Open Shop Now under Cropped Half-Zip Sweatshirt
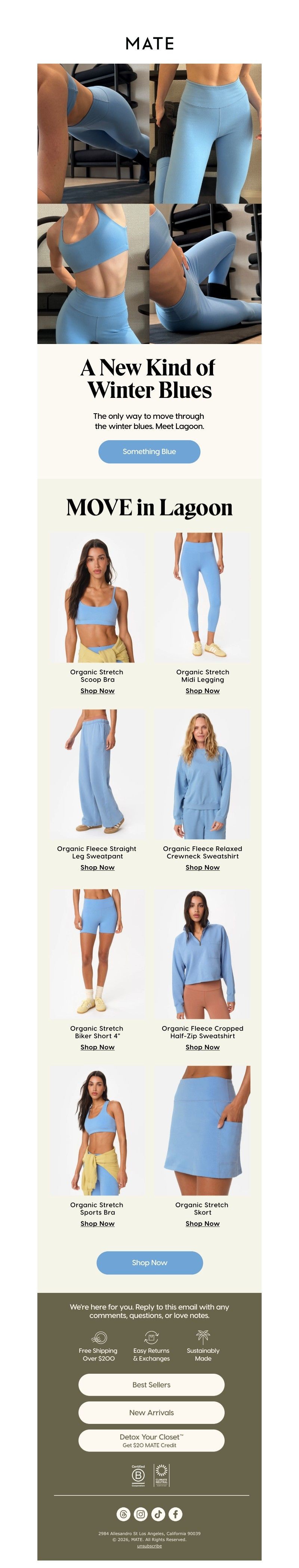Viewport: 299px width, 1568px height. click(x=202, y=1047)
